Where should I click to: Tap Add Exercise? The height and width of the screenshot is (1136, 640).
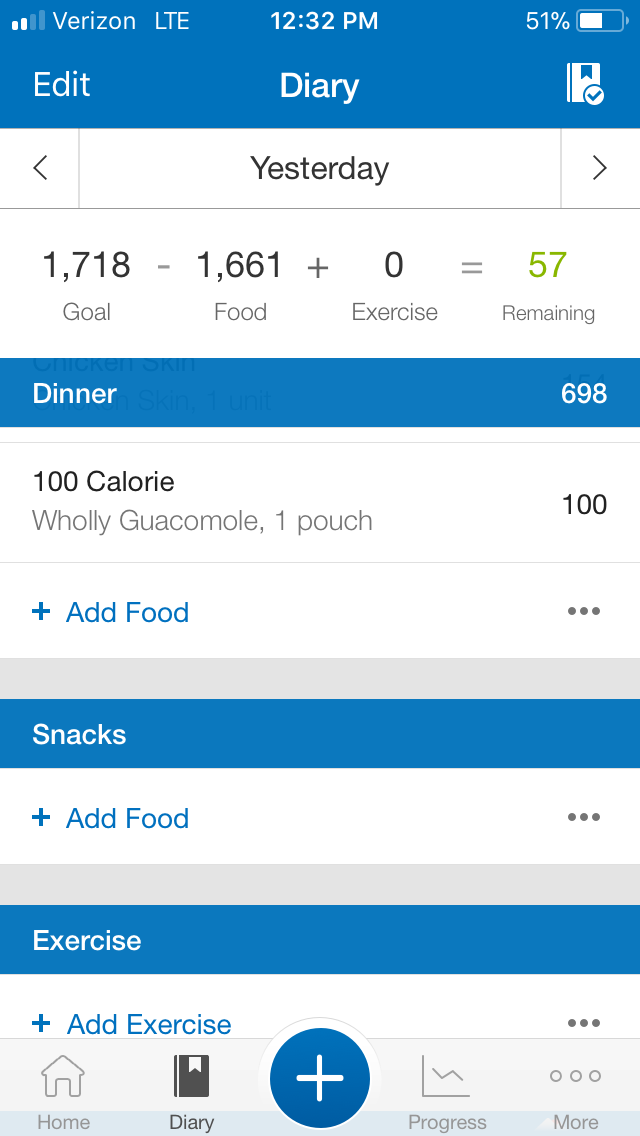pos(132,1024)
